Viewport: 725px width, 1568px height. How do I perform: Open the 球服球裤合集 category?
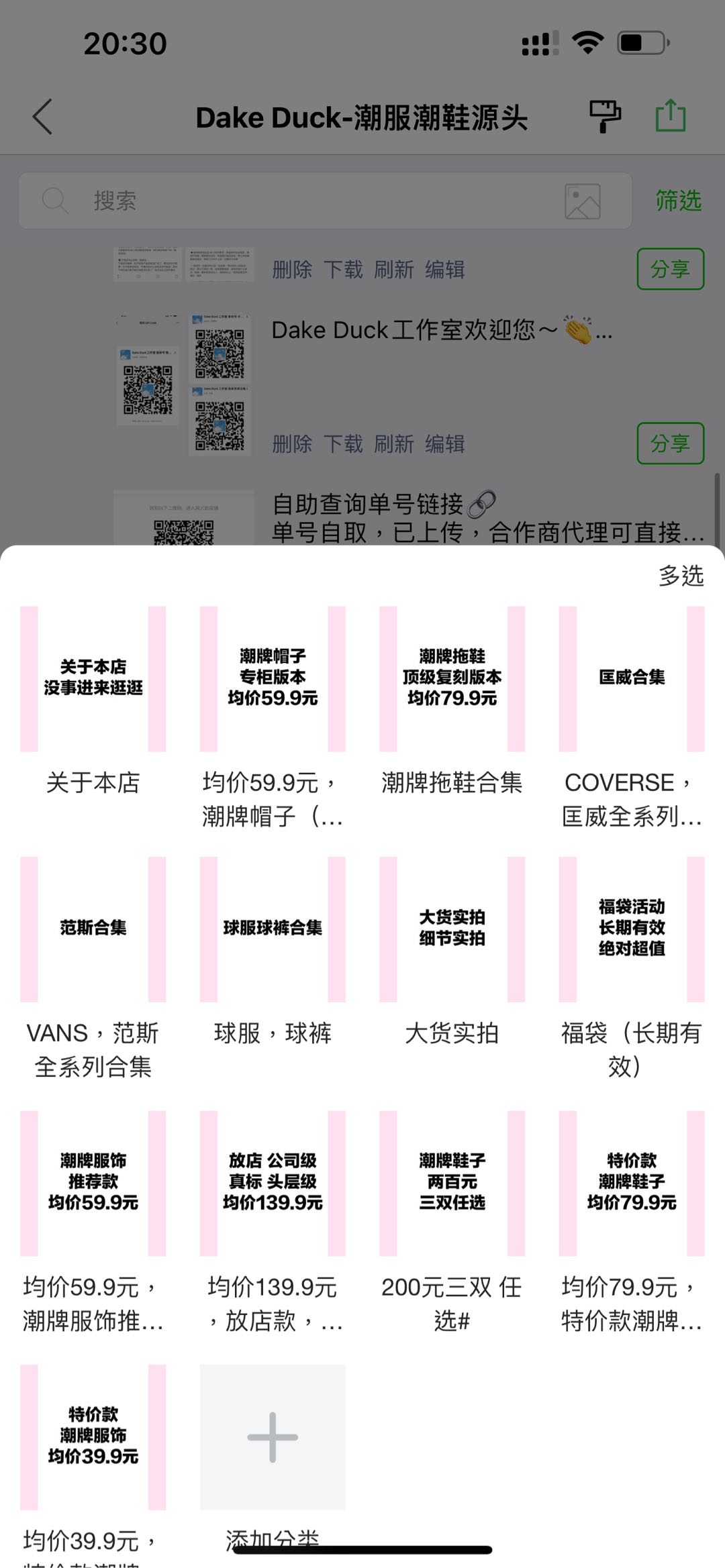[273, 929]
